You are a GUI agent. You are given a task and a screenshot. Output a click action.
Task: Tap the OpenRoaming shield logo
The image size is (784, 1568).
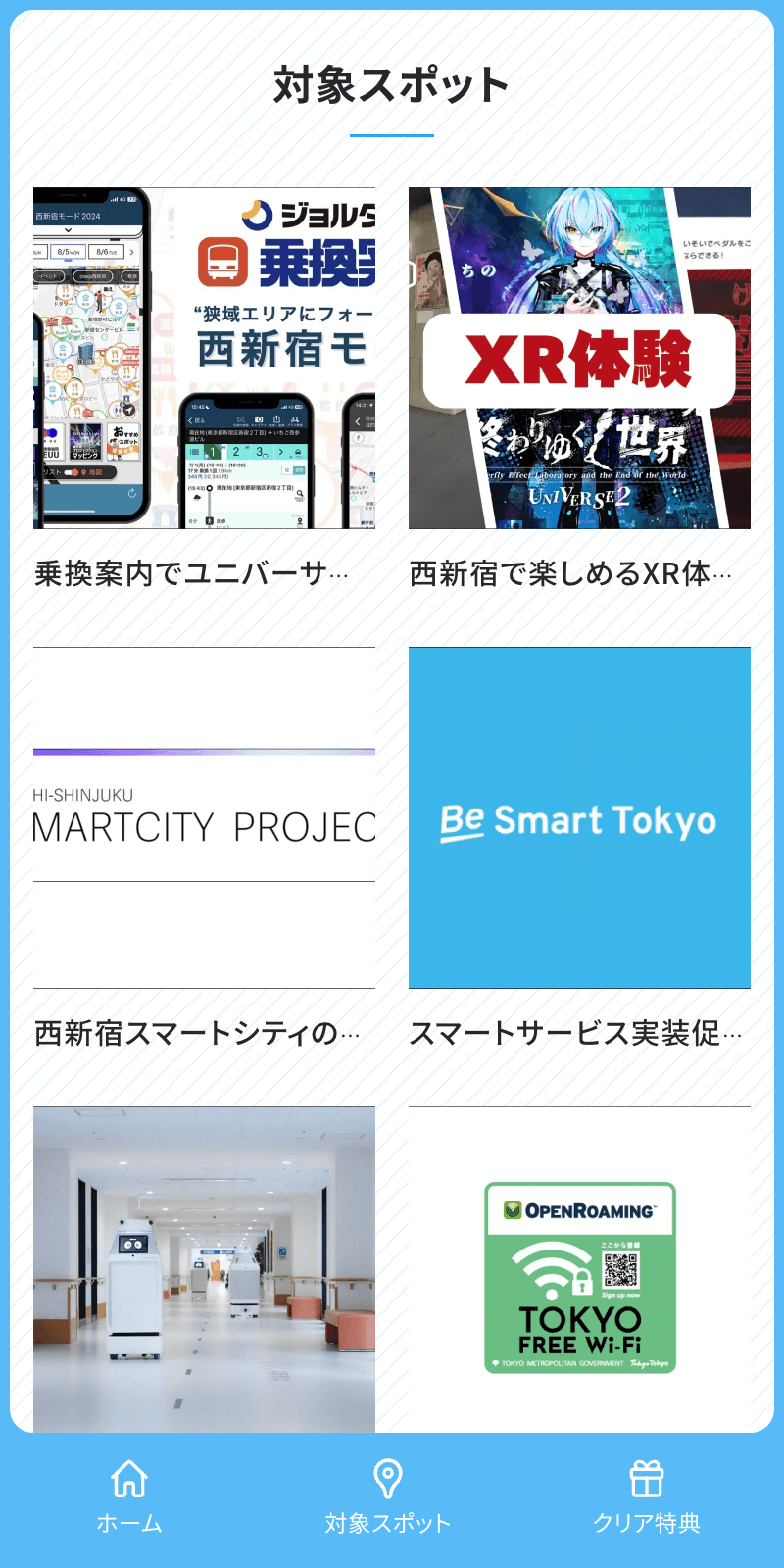point(513,1209)
